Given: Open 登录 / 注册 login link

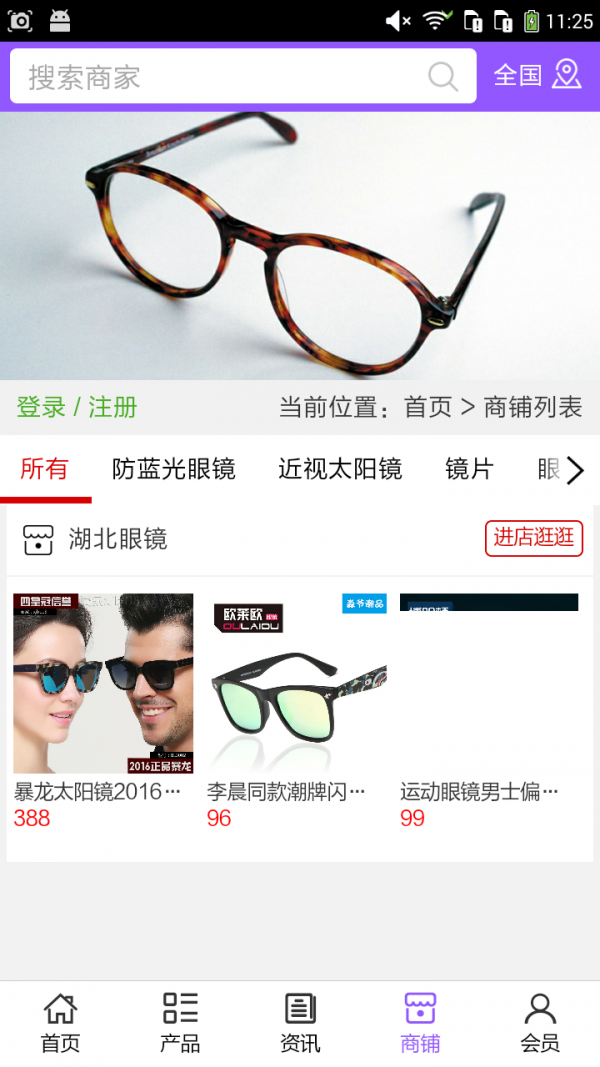Looking at the screenshot, I should [x=77, y=407].
